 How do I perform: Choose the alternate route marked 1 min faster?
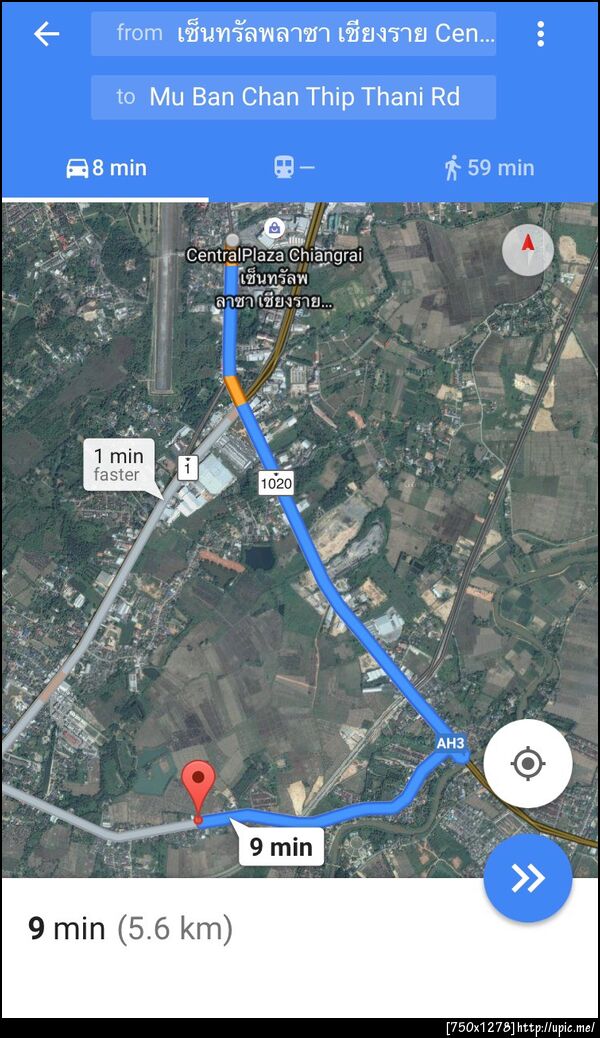click(119, 465)
